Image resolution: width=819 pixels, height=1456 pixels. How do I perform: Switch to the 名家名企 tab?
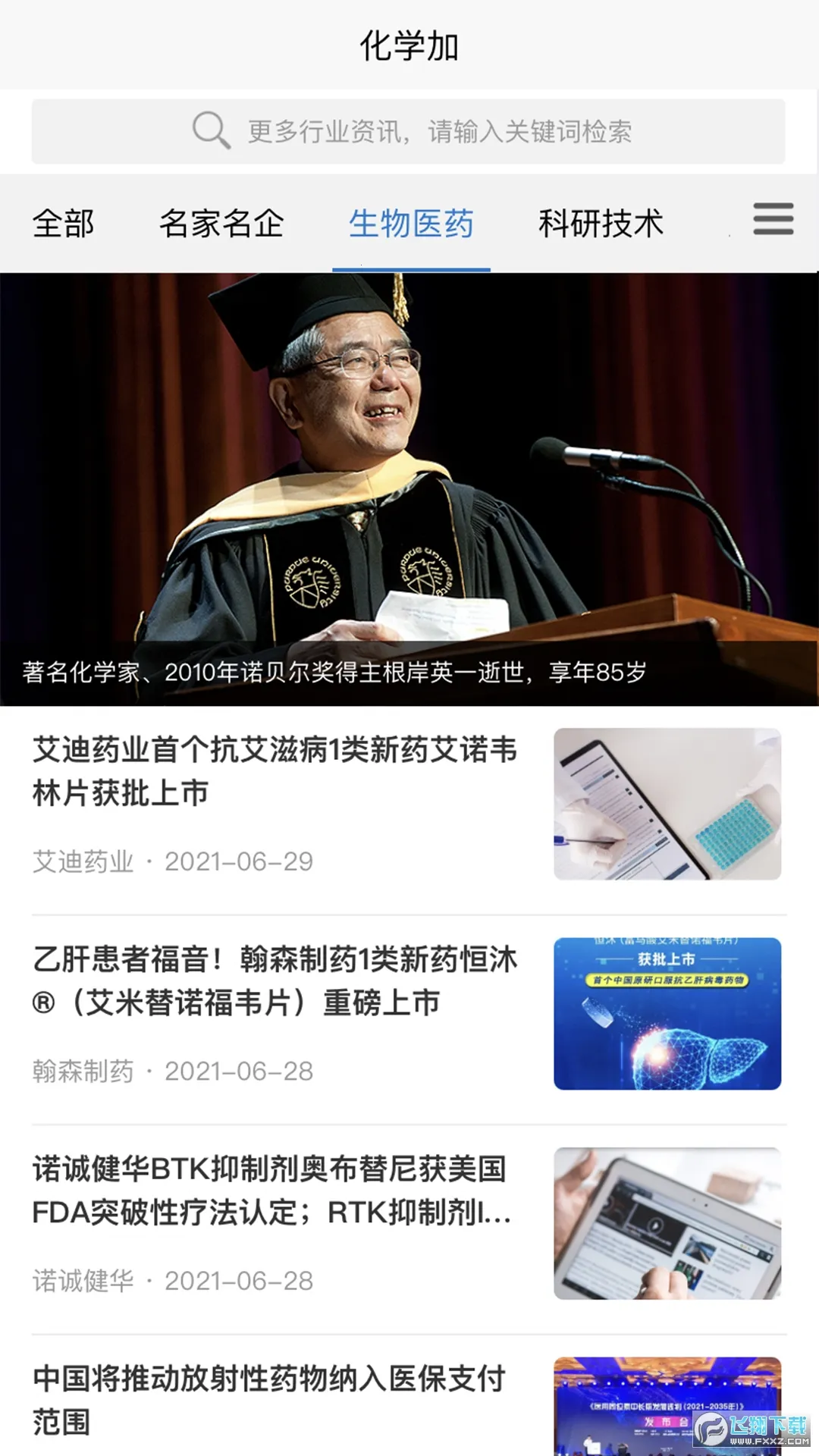click(x=221, y=224)
